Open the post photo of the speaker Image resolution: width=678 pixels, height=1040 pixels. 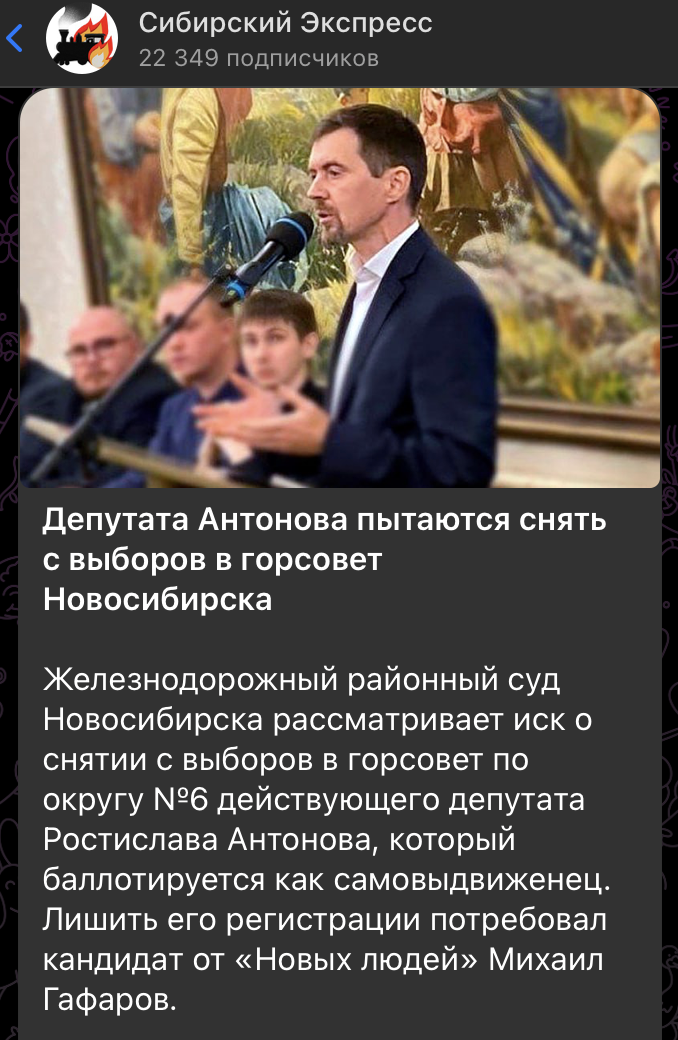coord(340,288)
